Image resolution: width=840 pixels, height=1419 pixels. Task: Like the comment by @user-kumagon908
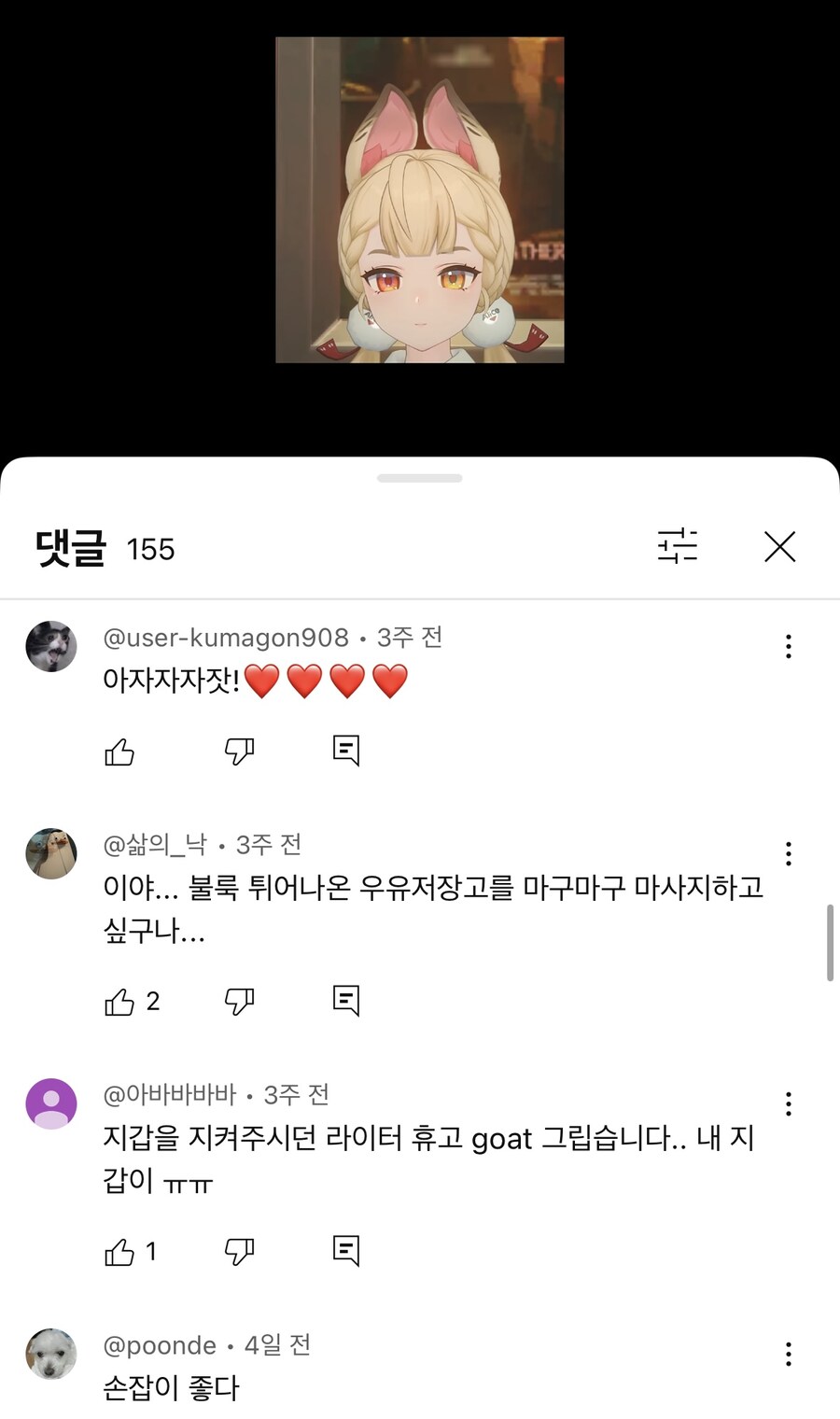[x=120, y=751]
